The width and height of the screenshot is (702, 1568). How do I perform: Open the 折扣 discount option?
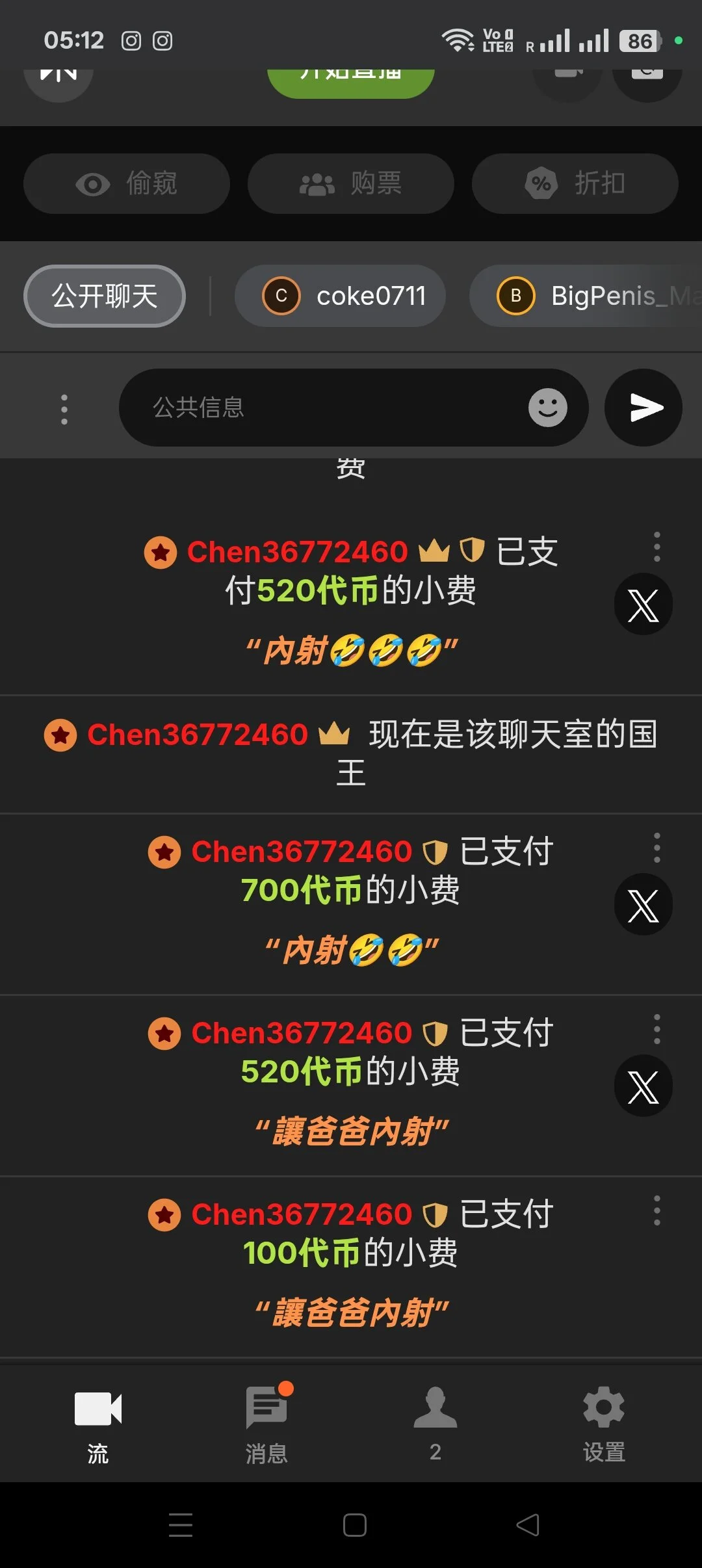point(575,184)
